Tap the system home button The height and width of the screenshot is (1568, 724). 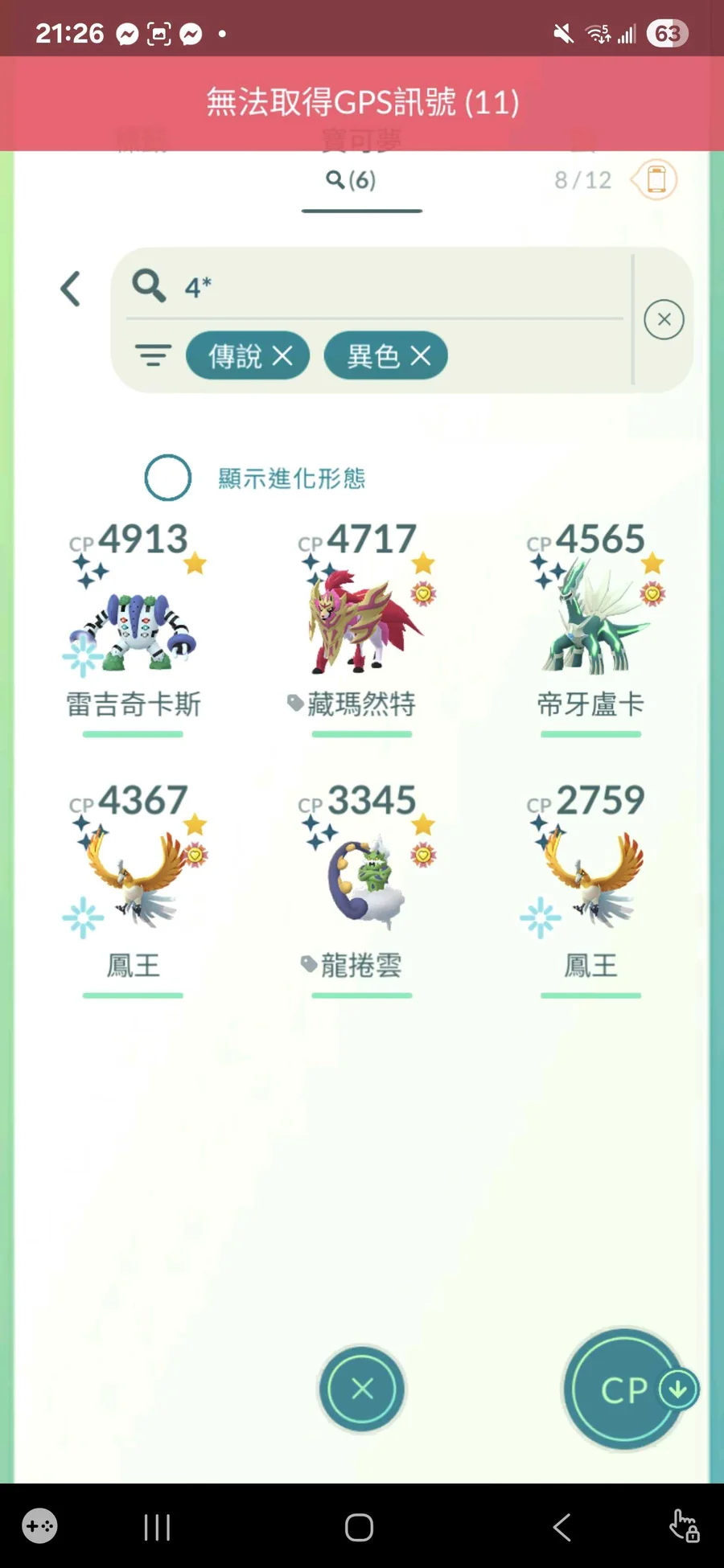(359, 1527)
